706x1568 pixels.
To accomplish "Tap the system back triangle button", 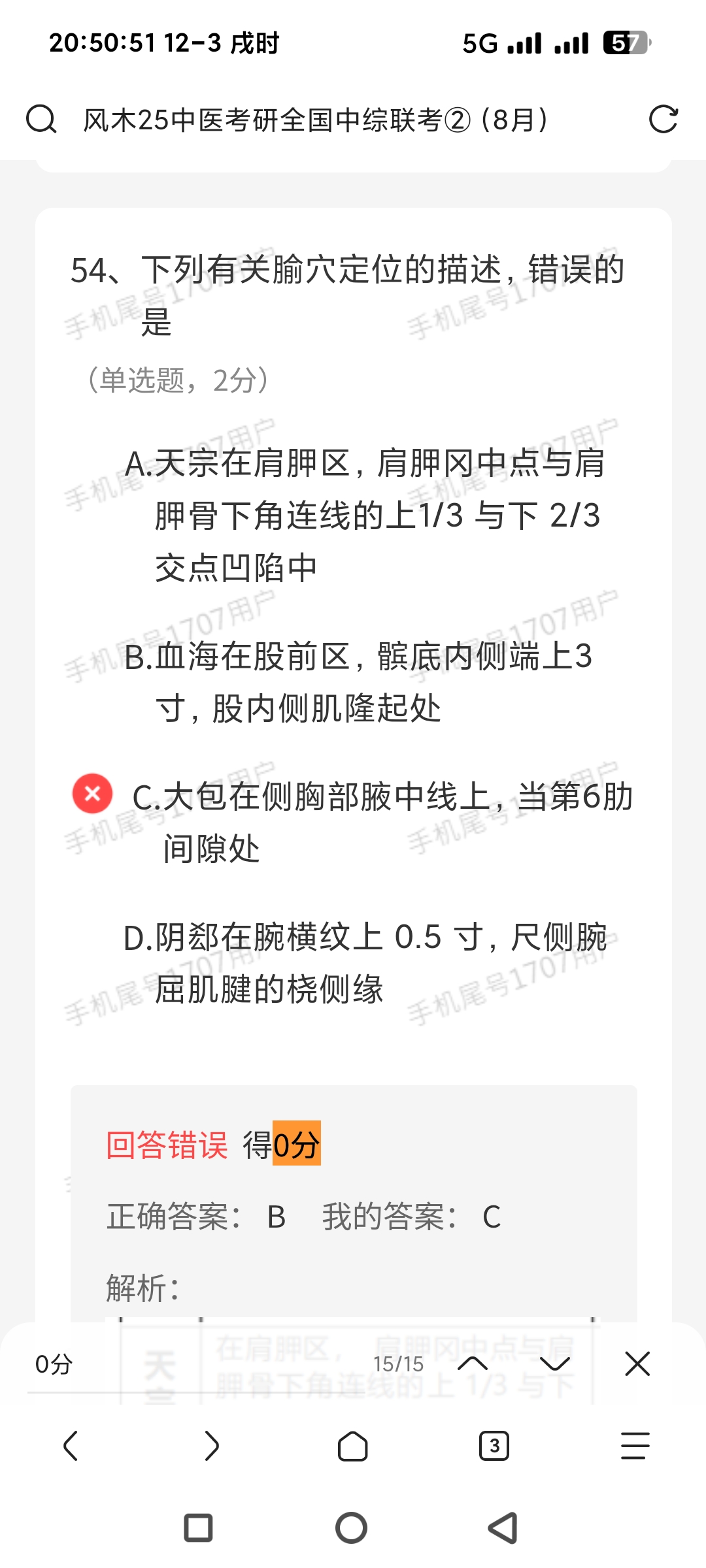I will (503, 1528).
